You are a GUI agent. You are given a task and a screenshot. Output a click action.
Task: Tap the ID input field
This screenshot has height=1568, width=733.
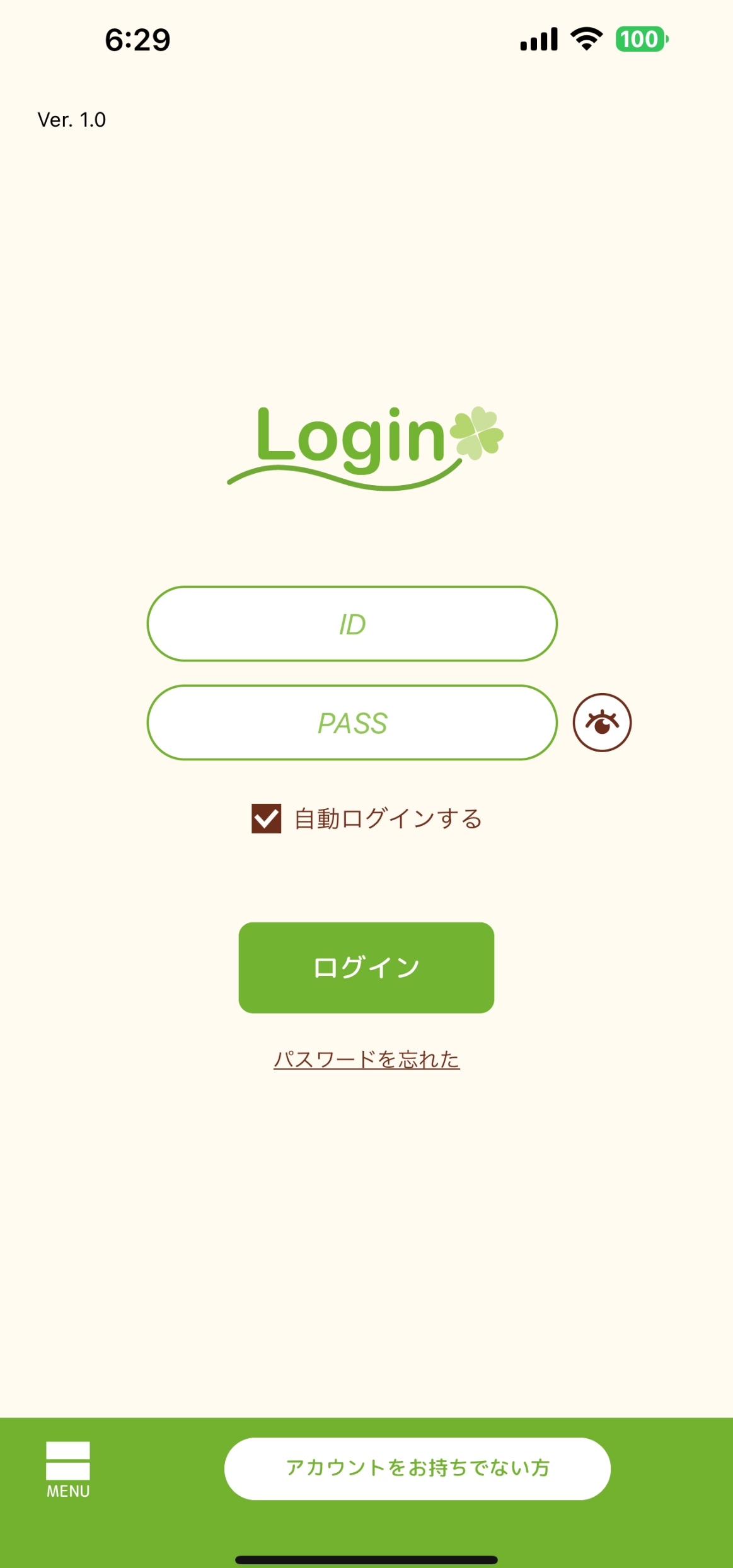pos(352,624)
